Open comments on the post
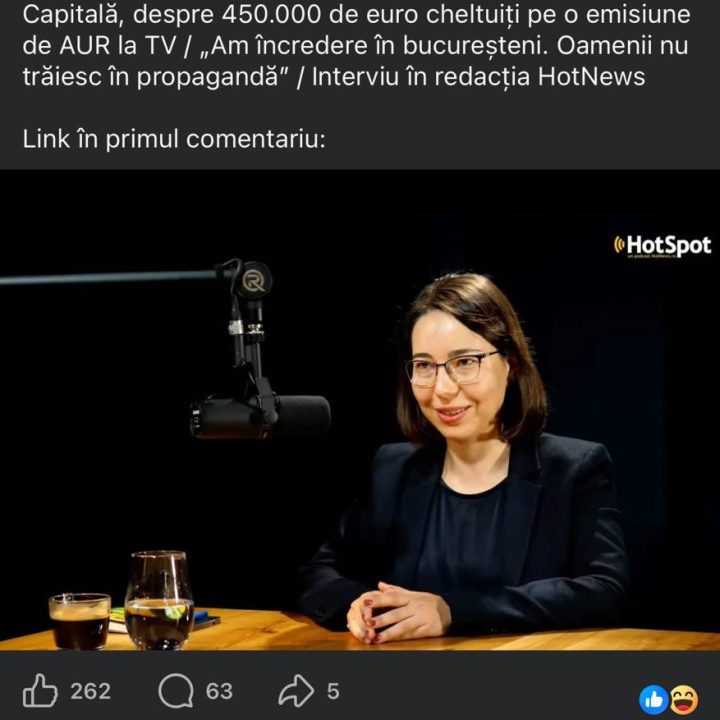The image size is (720, 720). tap(176, 690)
